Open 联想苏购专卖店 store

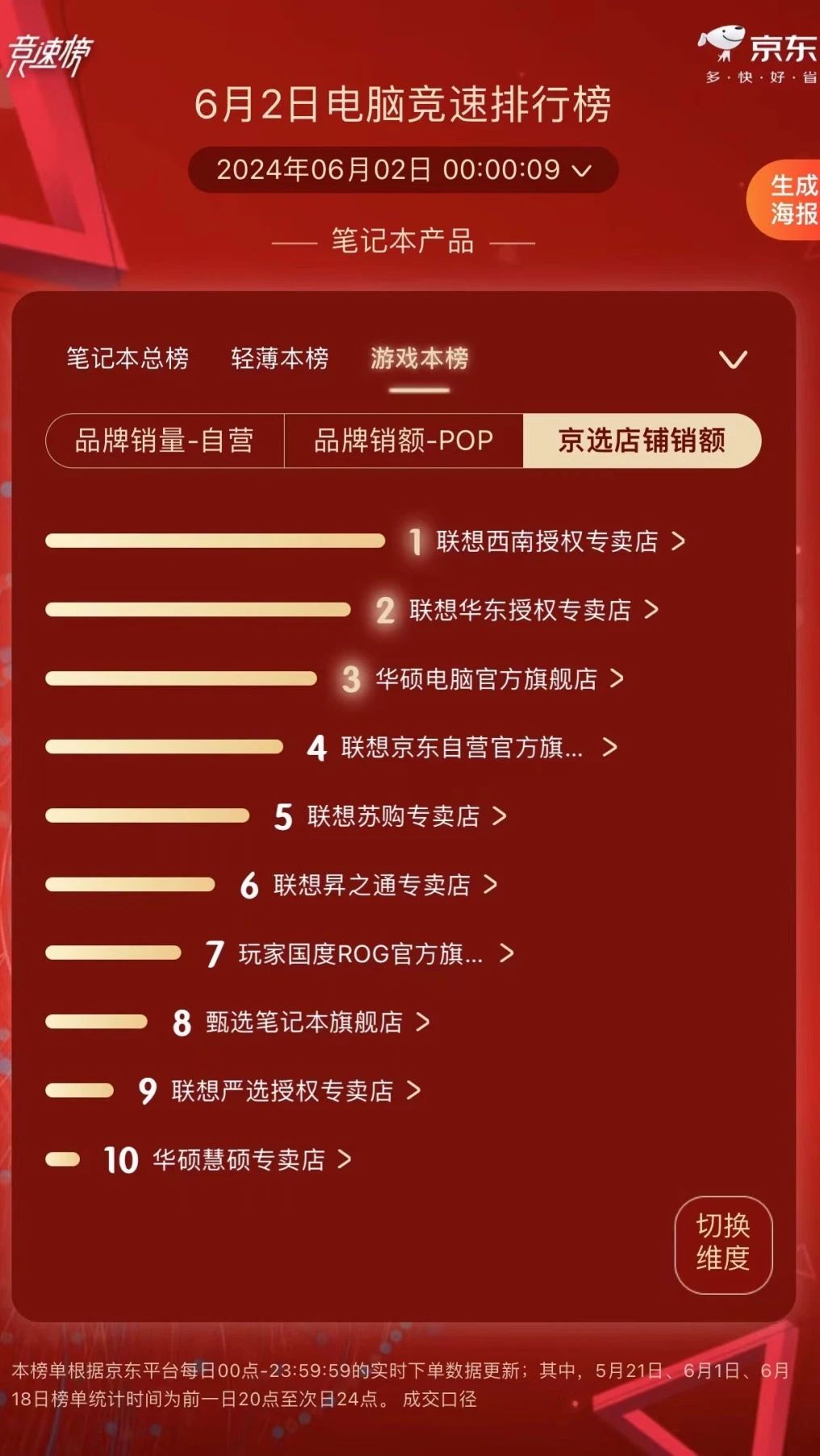click(393, 816)
